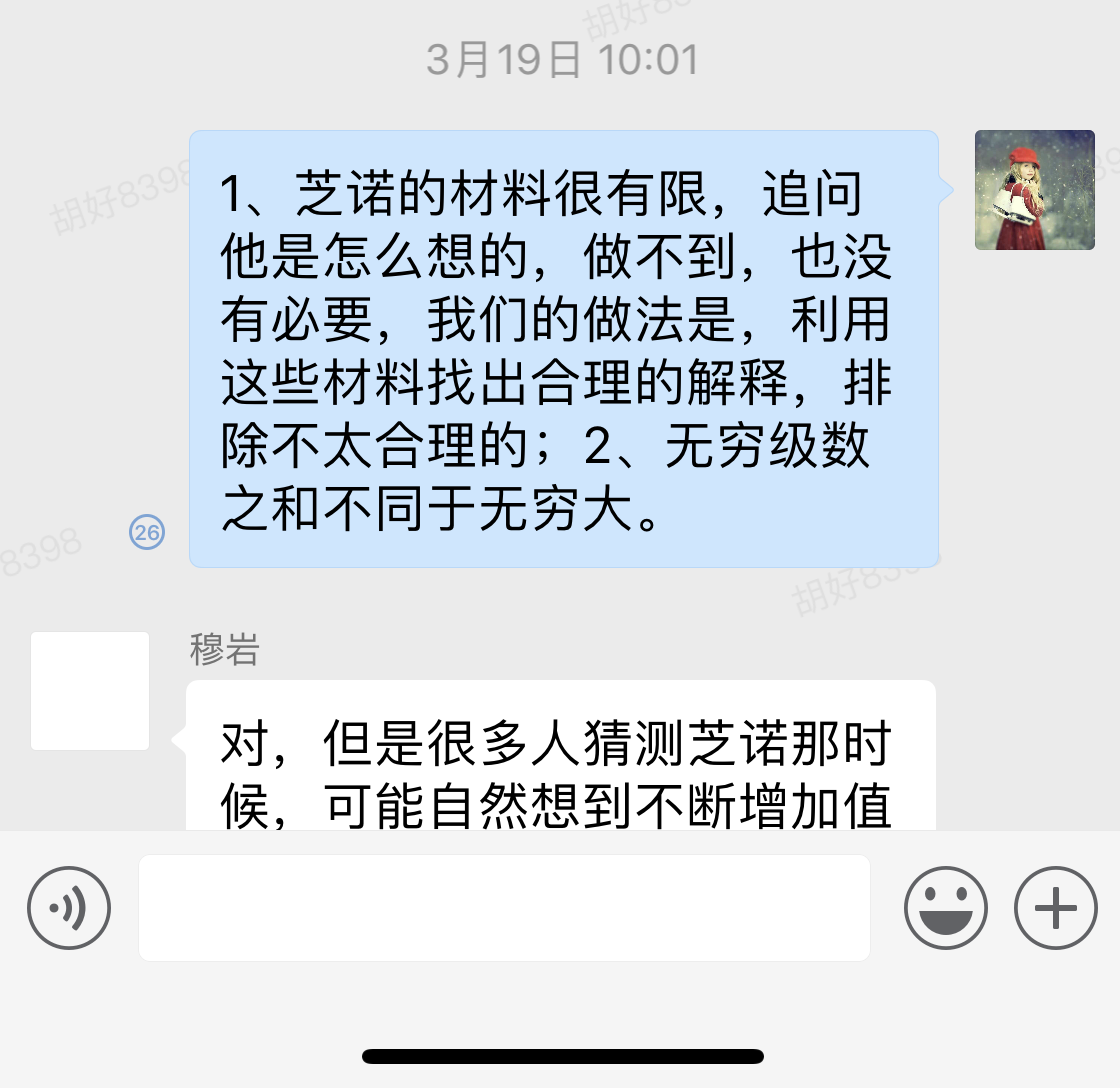Open my own profile avatar
This screenshot has width=1120, height=1088.
(x=1034, y=190)
